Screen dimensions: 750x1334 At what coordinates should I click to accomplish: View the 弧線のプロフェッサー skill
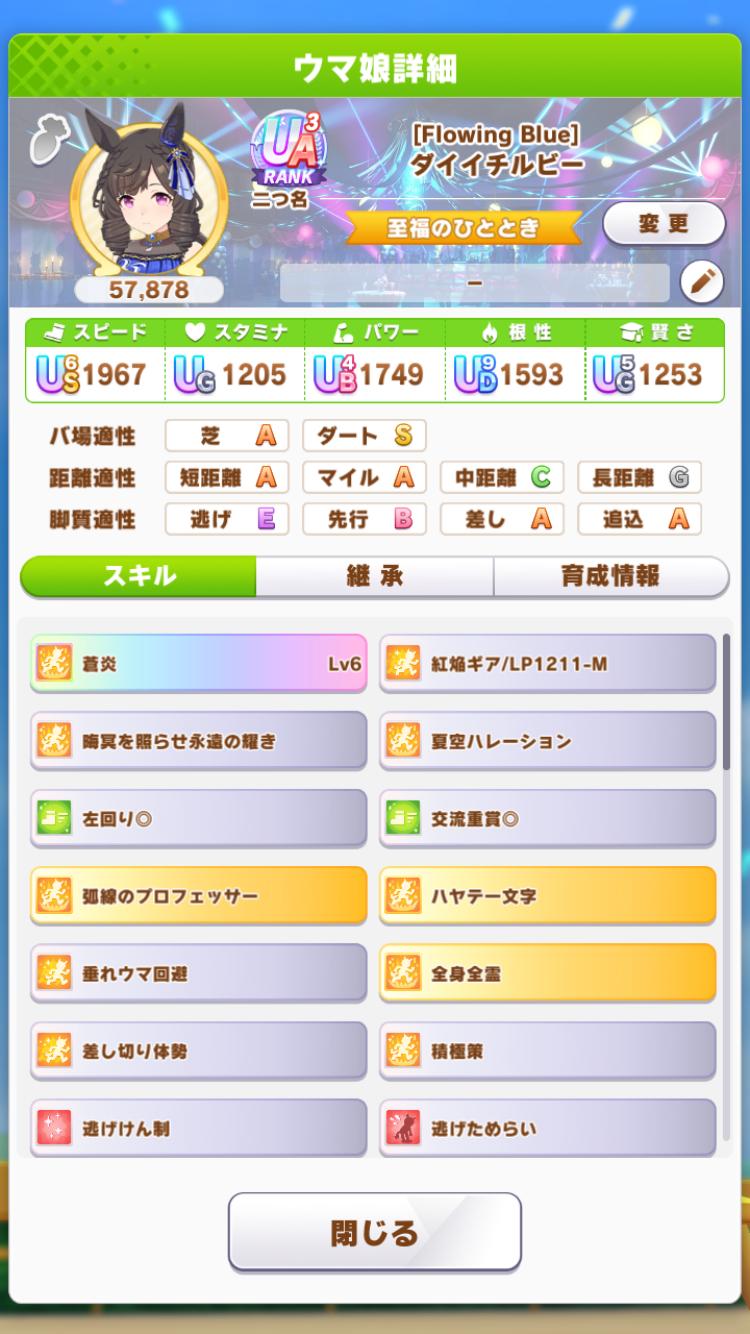[199, 896]
